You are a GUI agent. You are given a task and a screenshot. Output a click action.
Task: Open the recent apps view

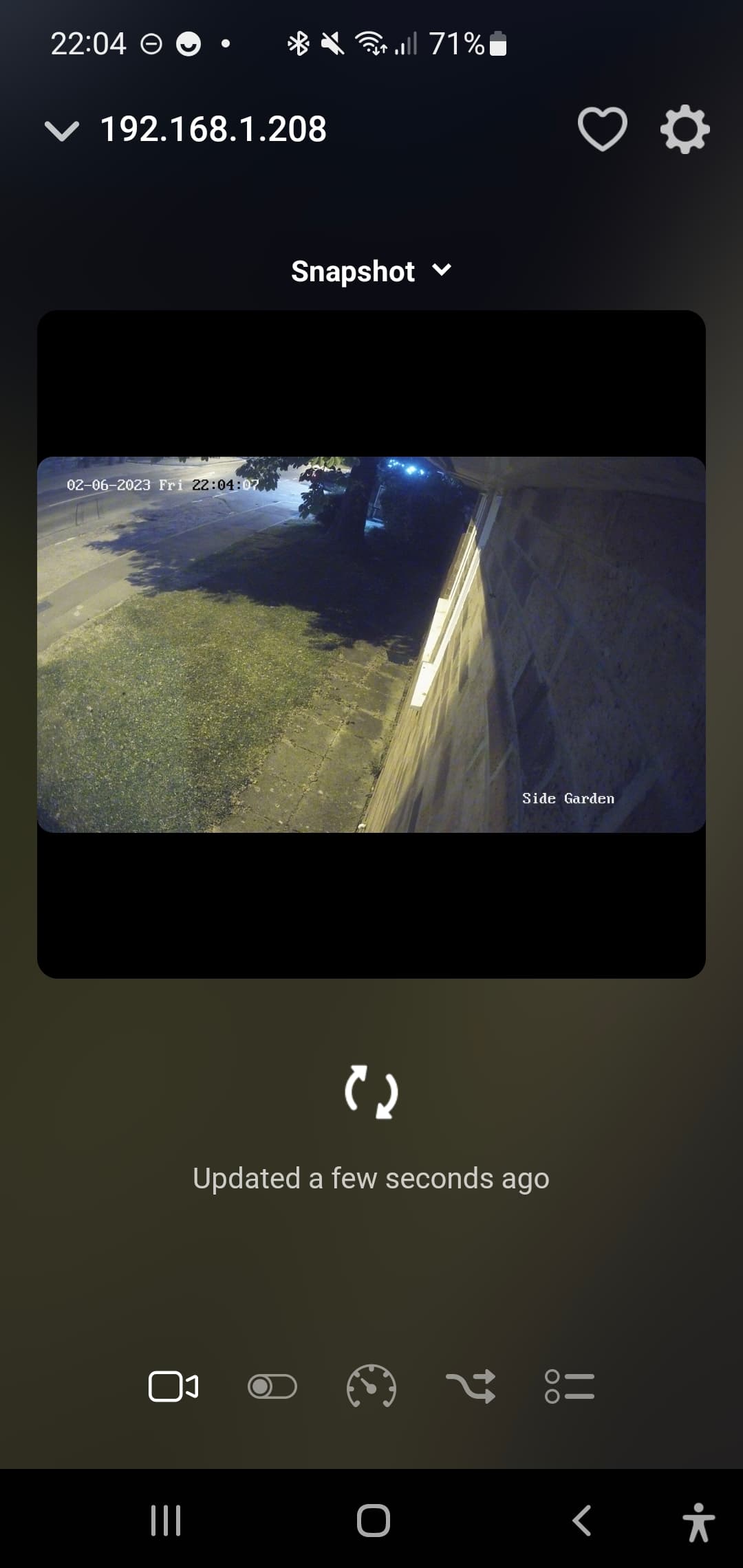tap(166, 1521)
